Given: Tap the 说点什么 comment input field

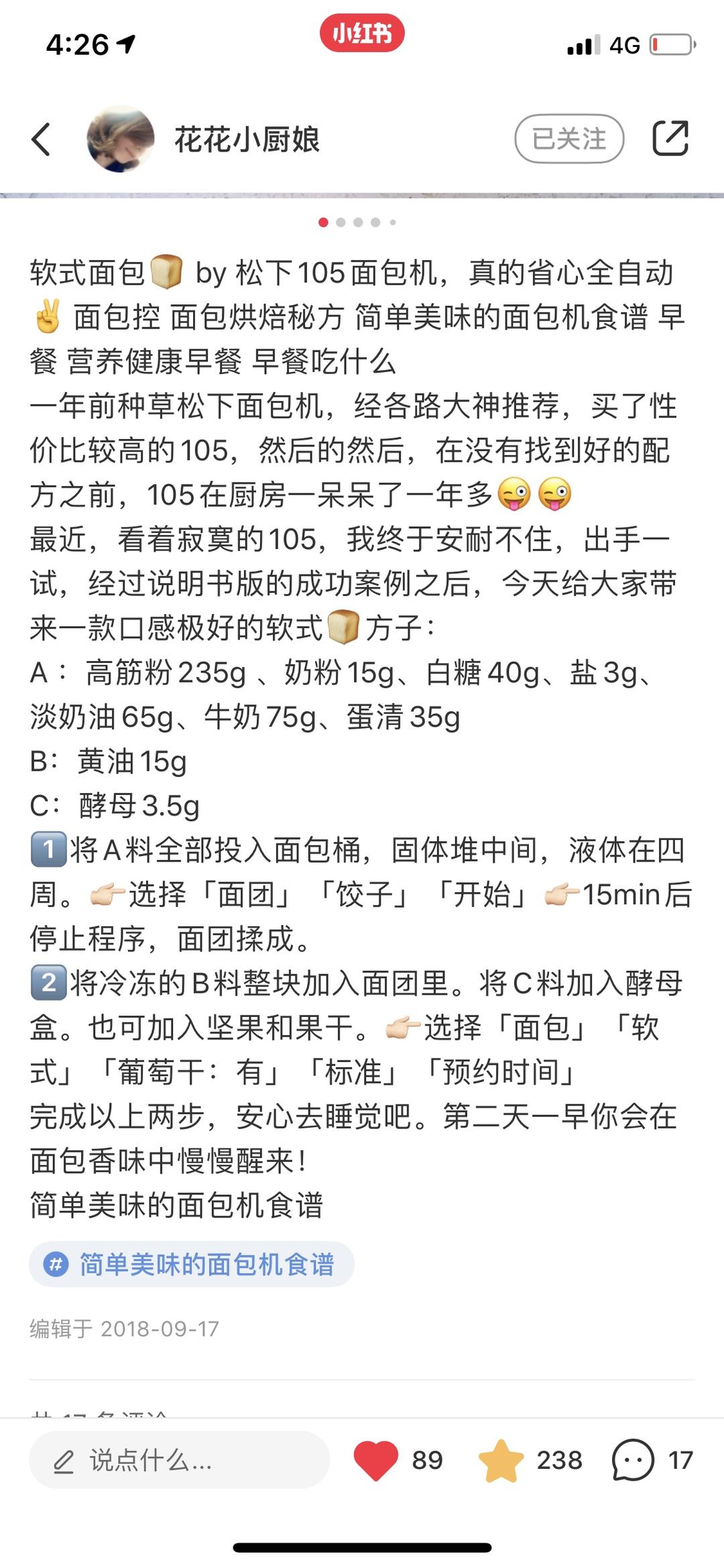Looking at the screenshot, I should click(179, 1460).
